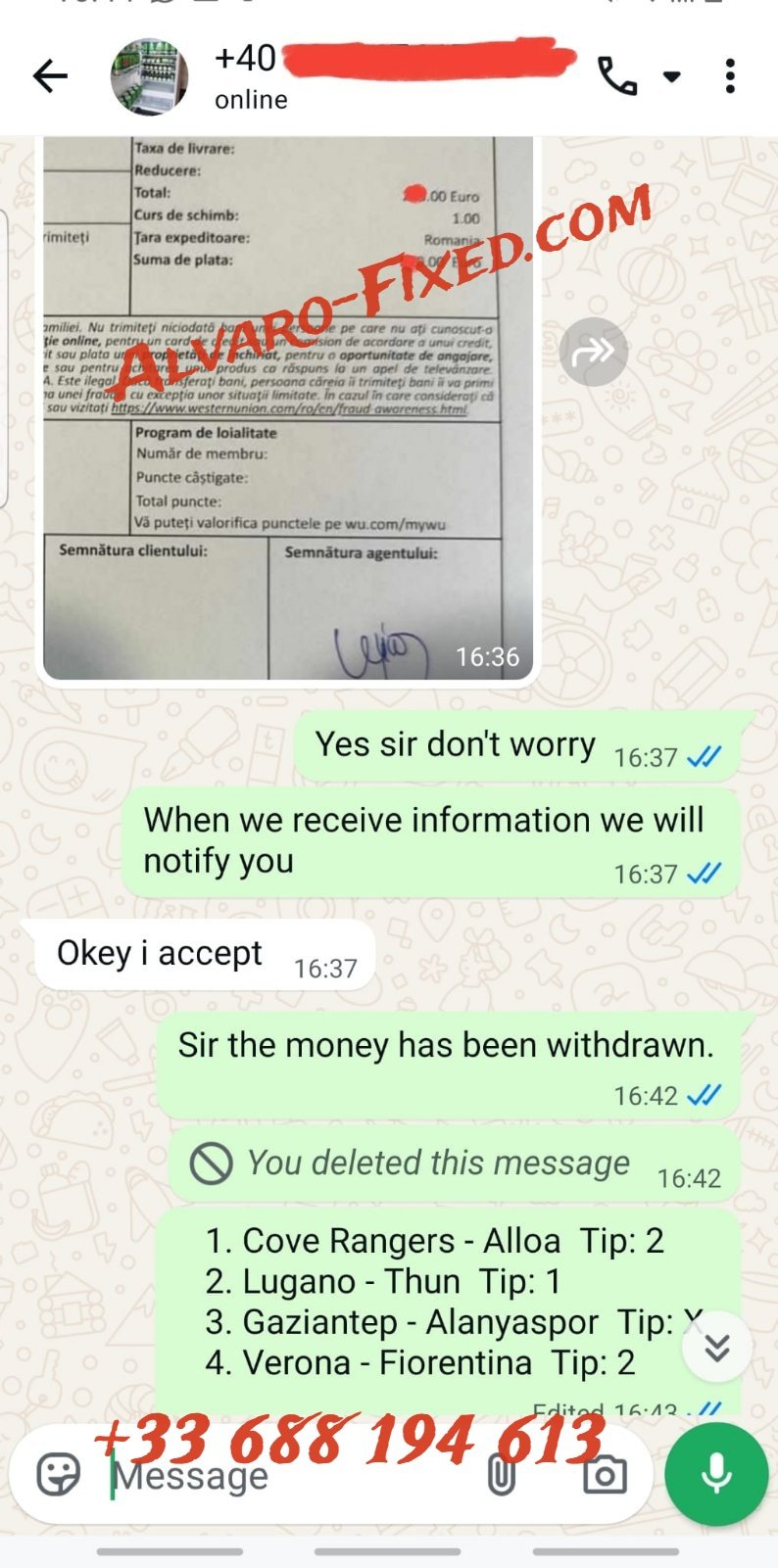
Task: Open the contact's profile picture
Action: tap(148, 75)
